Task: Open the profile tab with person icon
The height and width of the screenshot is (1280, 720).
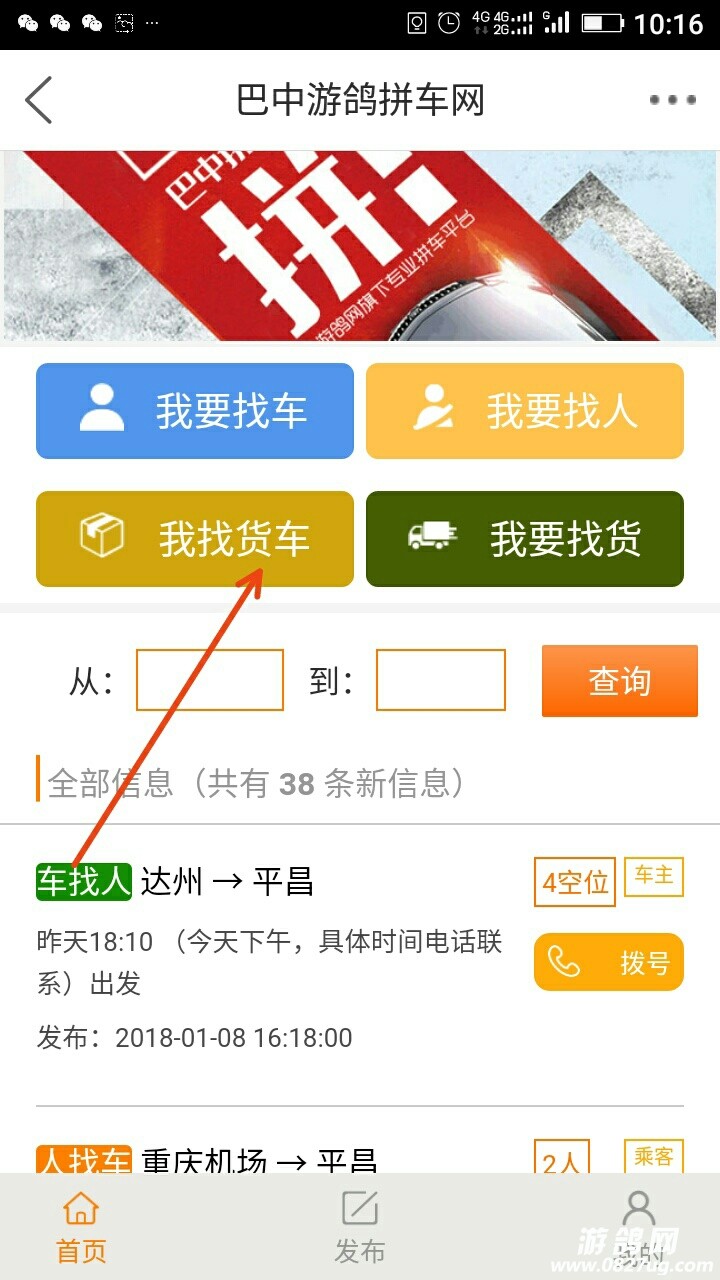Action: pos(638,1228)
